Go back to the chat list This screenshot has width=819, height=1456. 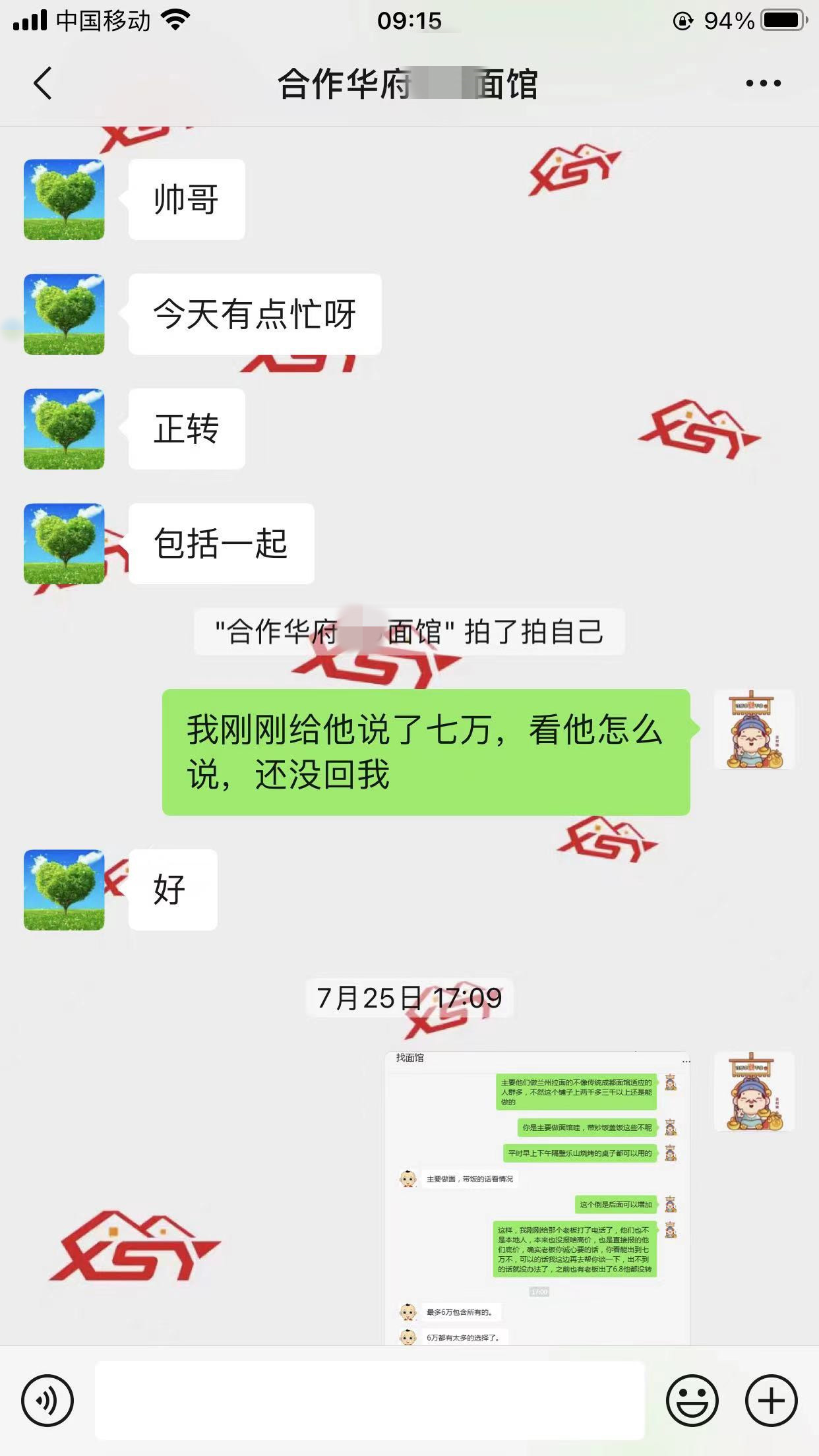(x=43, y=84)
